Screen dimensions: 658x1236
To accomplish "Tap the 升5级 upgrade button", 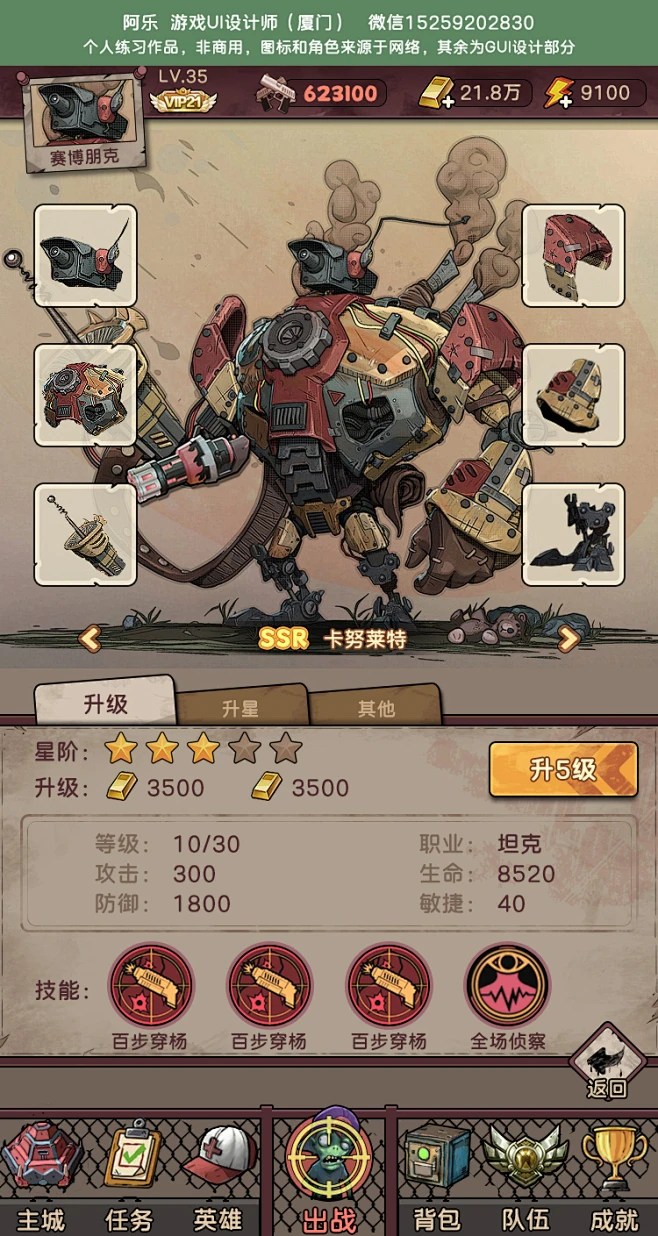I will tap(563, 769).
